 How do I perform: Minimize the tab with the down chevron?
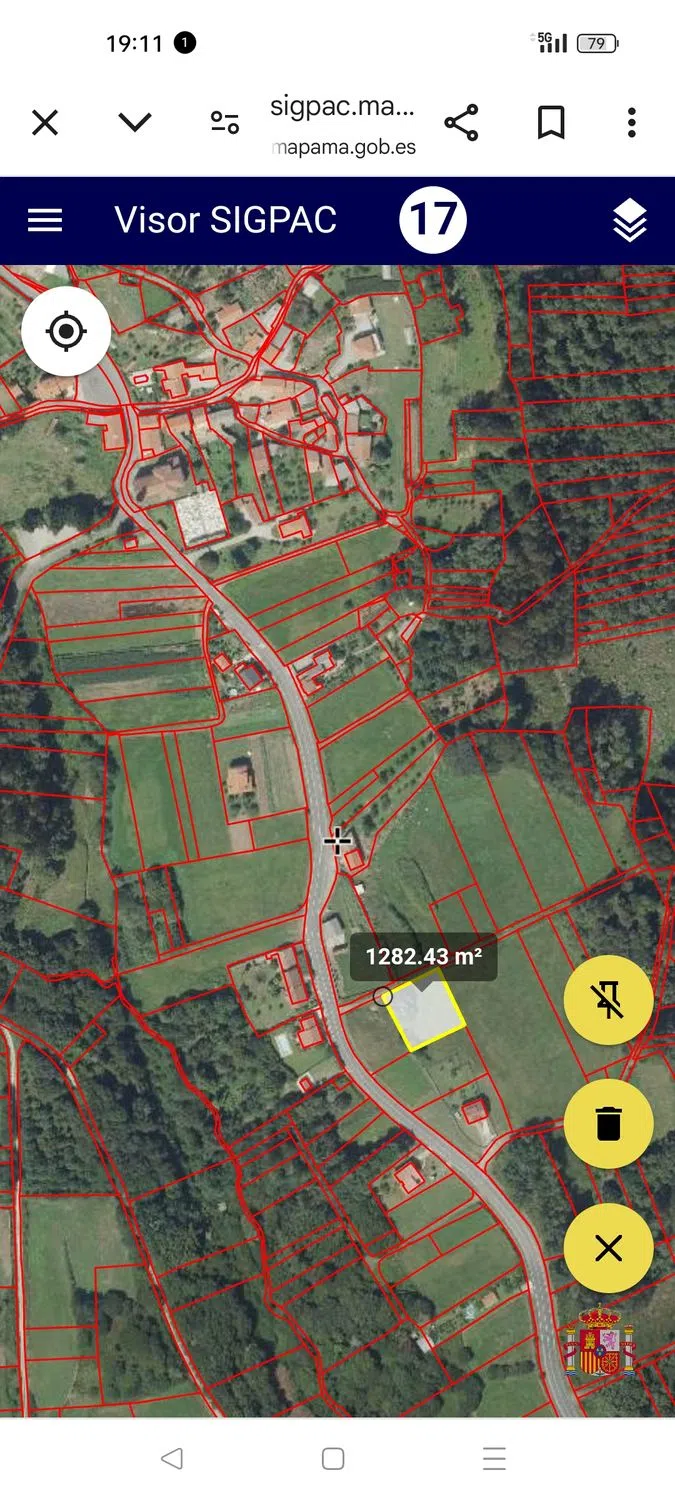pos(135,123)
